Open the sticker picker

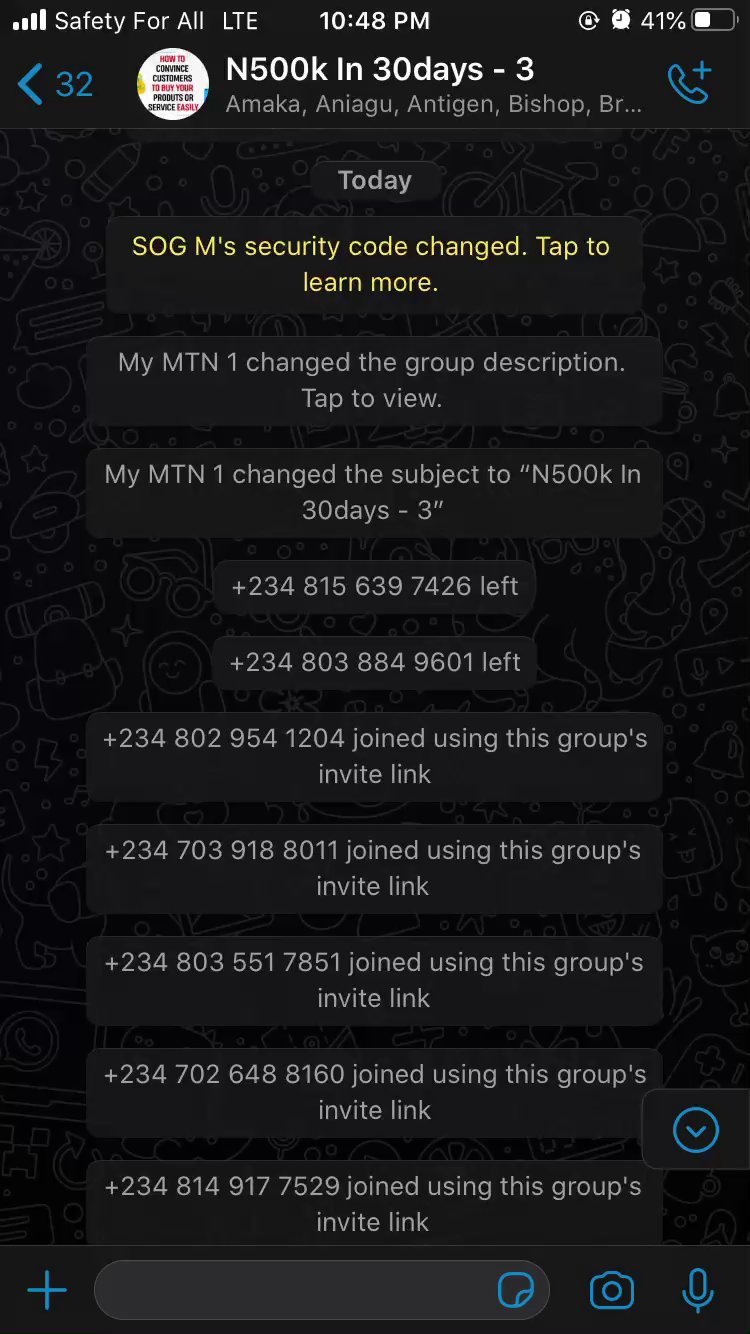(x=516, y=1291)
